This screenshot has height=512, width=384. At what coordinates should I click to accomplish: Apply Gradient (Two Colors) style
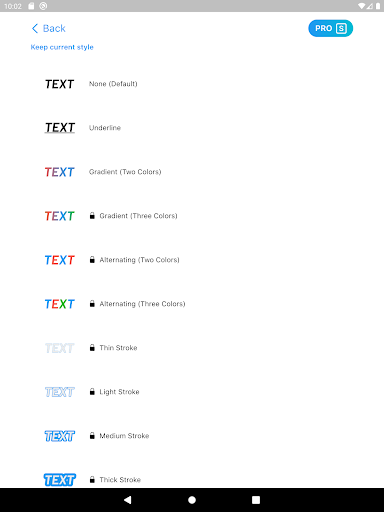tap(192, 172)
